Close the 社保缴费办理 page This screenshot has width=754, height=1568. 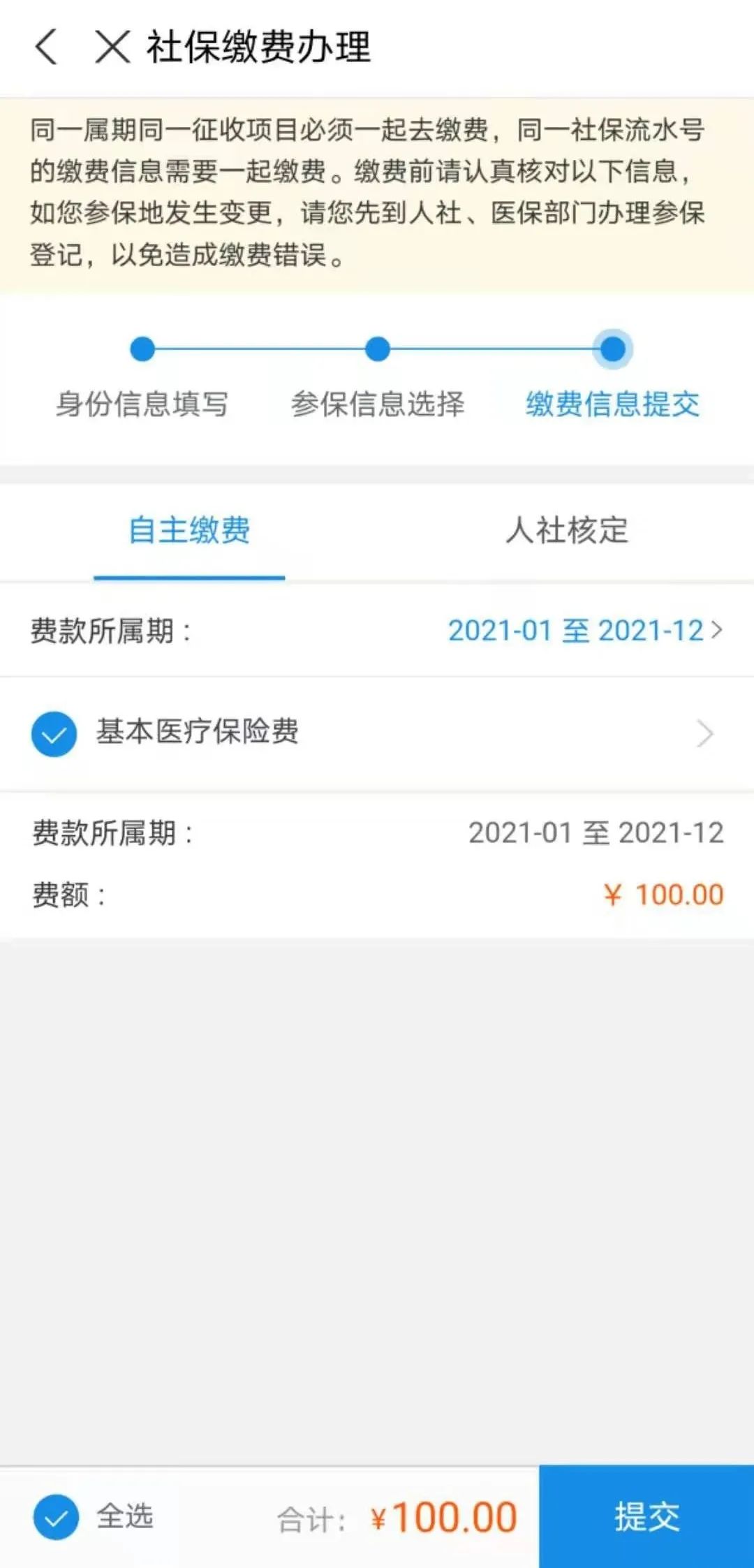pos(112,47)
